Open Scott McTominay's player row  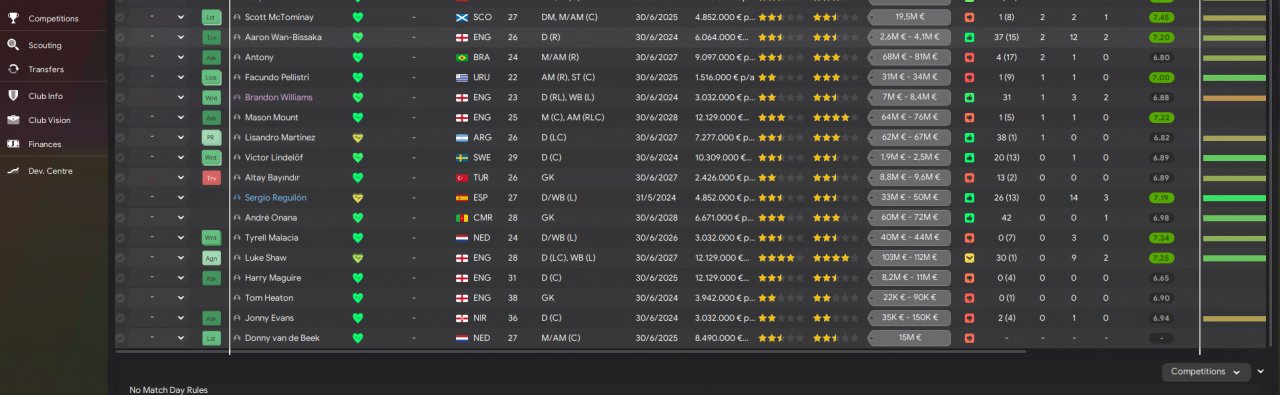[655, 17]
